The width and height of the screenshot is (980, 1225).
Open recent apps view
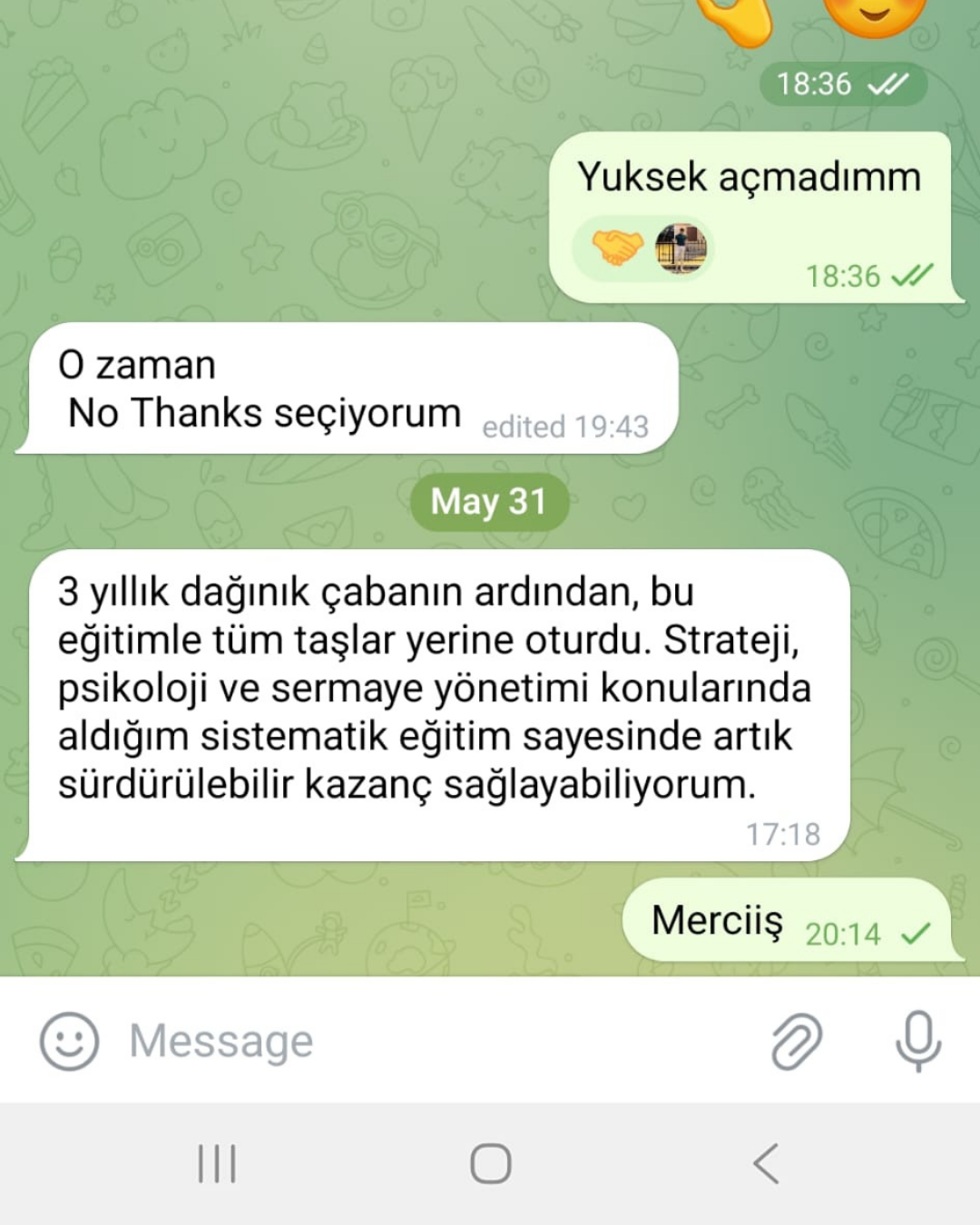(x=217, y=1163)
